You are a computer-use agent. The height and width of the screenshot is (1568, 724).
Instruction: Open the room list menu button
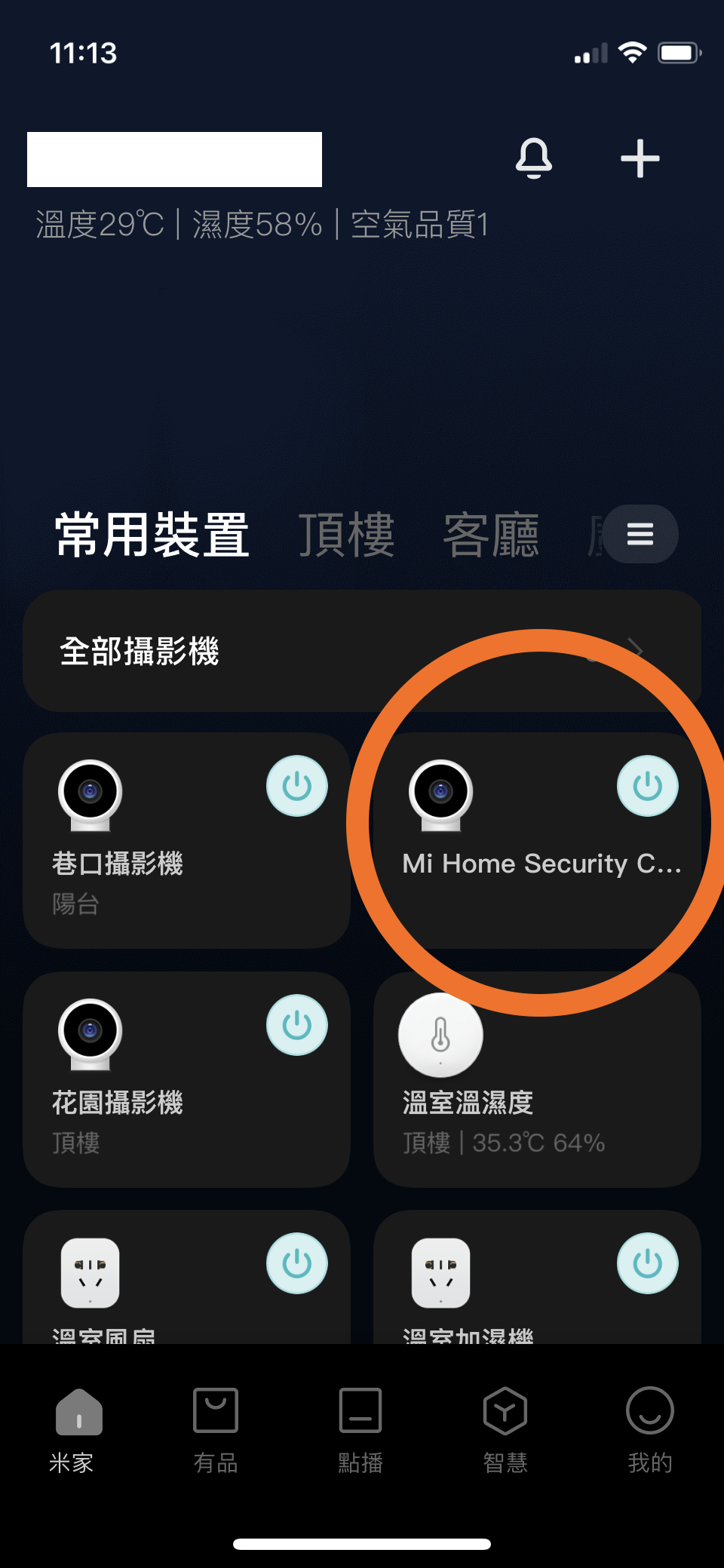(x=640, y=534)
